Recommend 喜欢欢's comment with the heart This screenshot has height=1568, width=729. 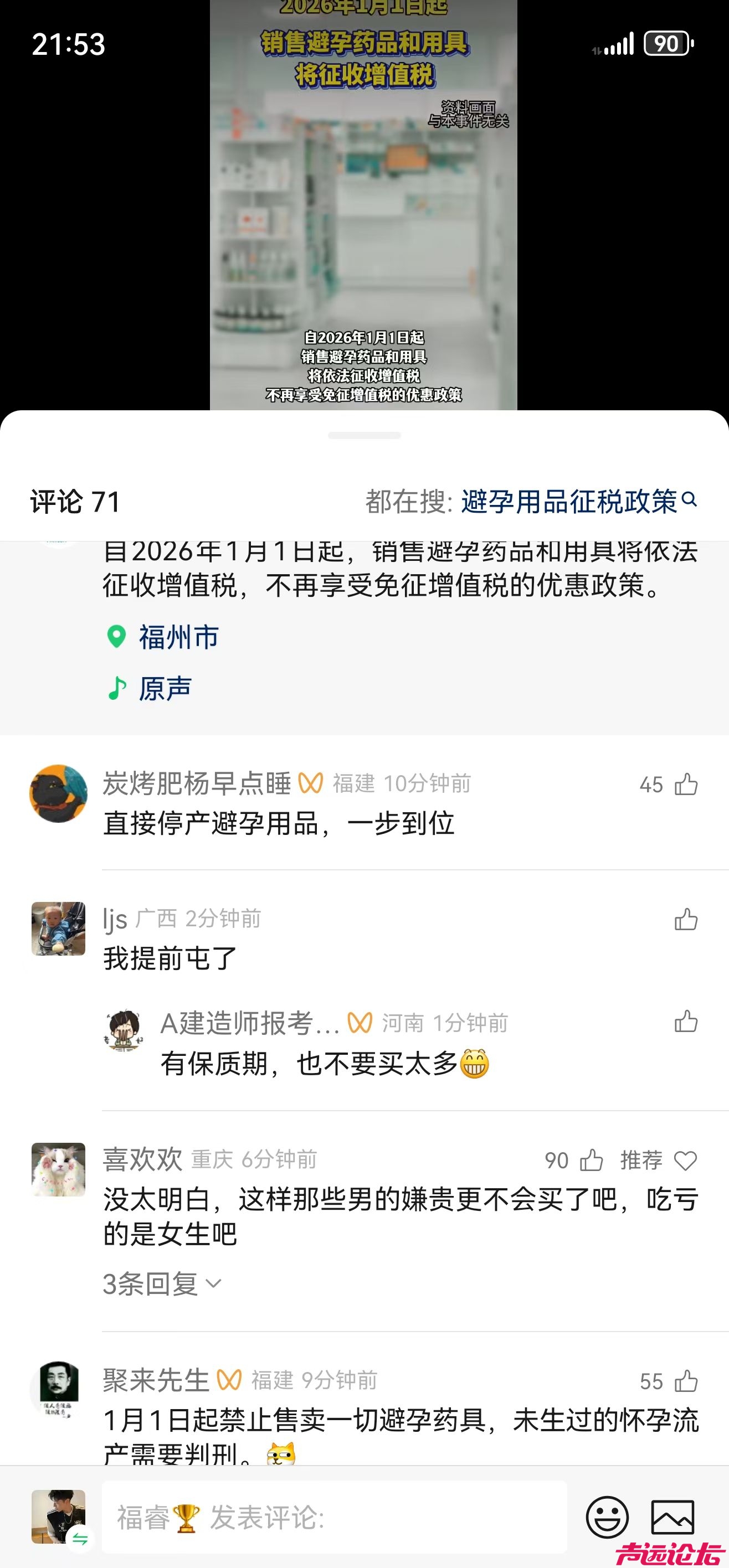click(x=685, y=1161)
